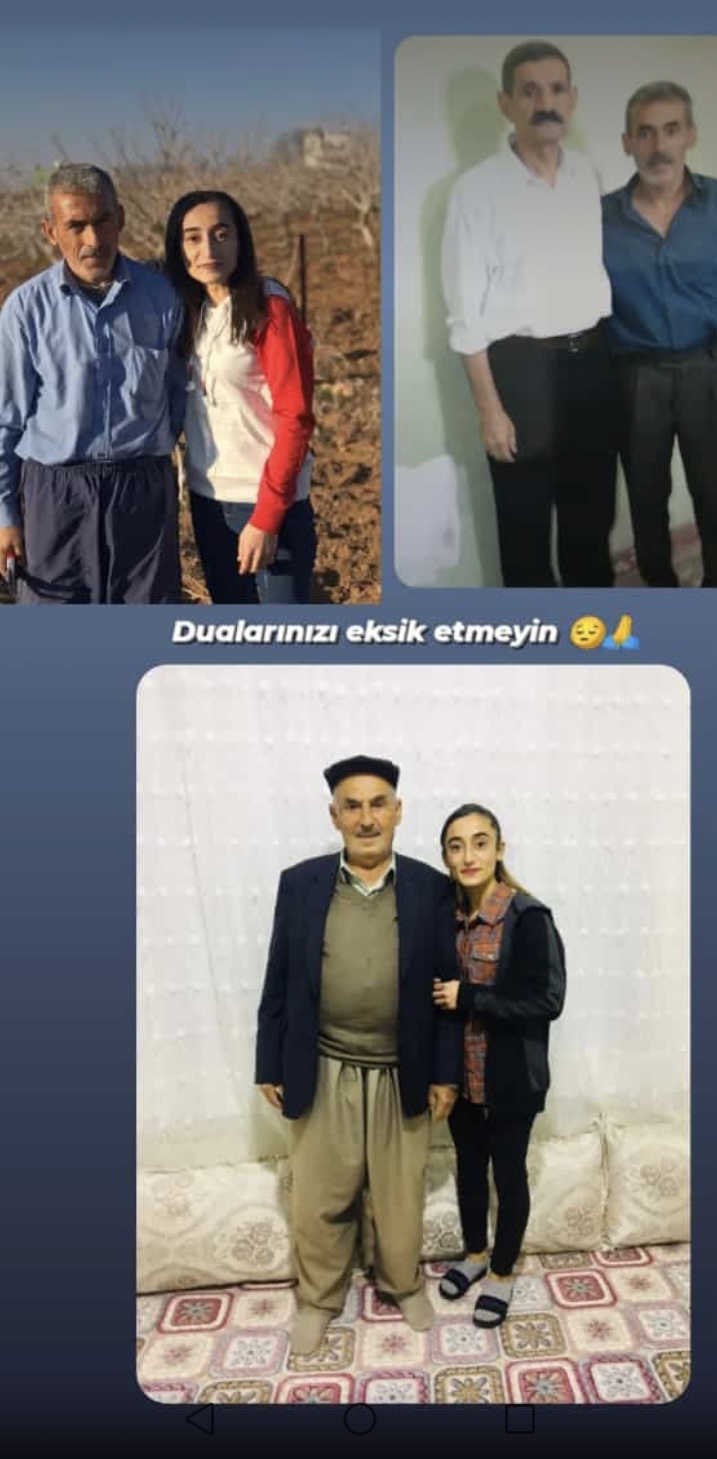Screen dimensions: 717x1459
Task: Go back using the system back button
Action: (x=200, y=1419)
